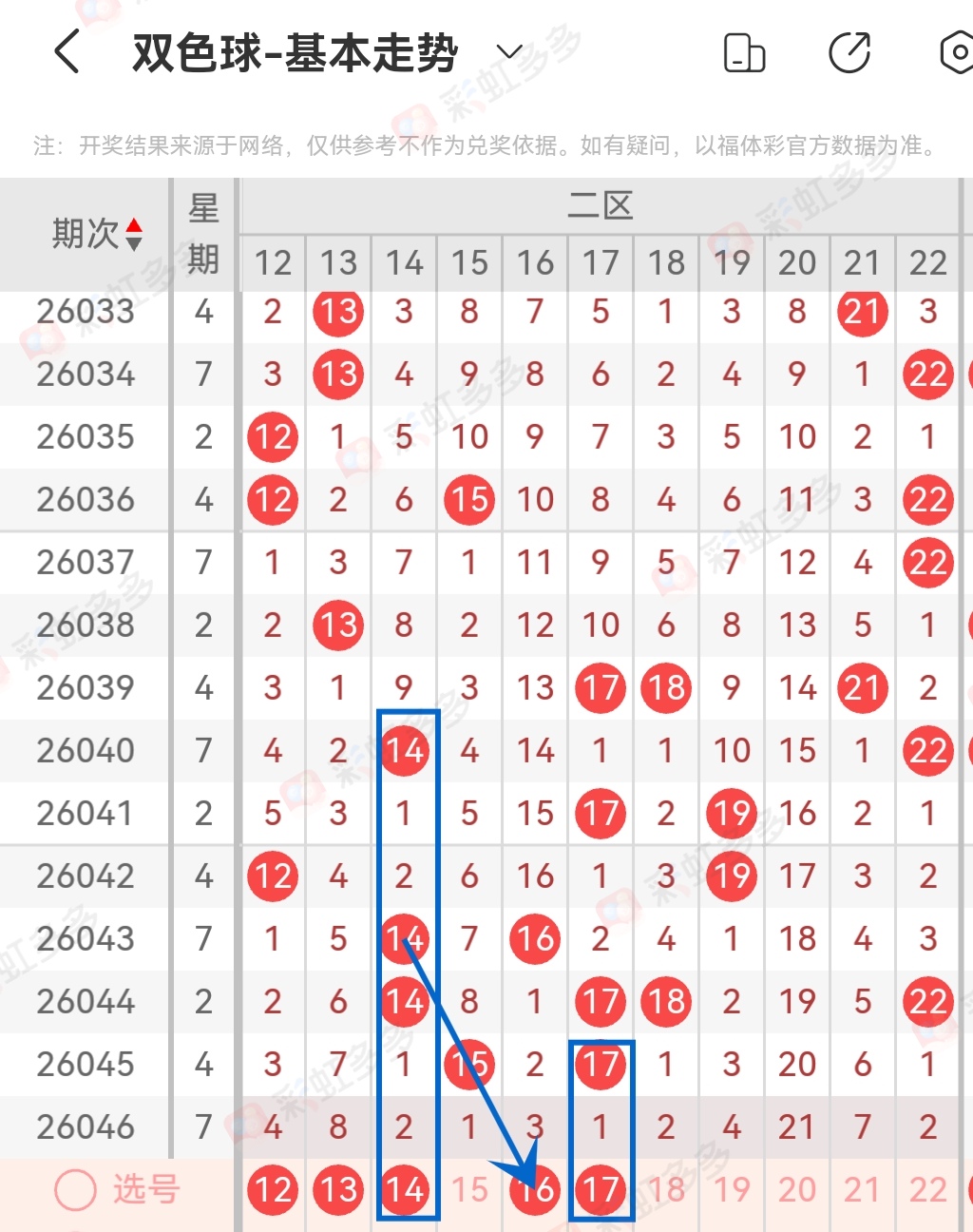Open the split-window layout icon
This screenshot has height=1232, width=973.
coord(744,54)
